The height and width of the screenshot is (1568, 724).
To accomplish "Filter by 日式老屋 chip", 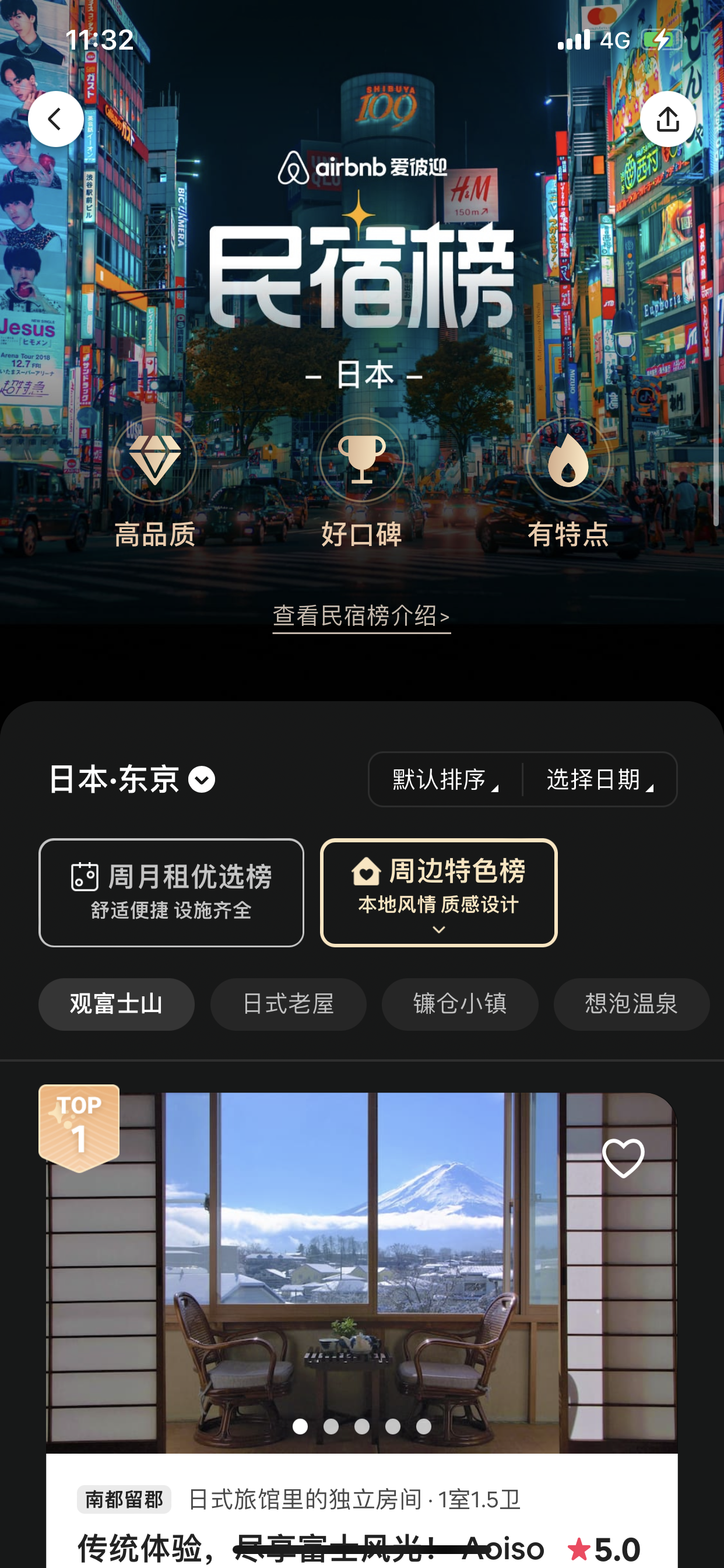I will coord(289,1004).
